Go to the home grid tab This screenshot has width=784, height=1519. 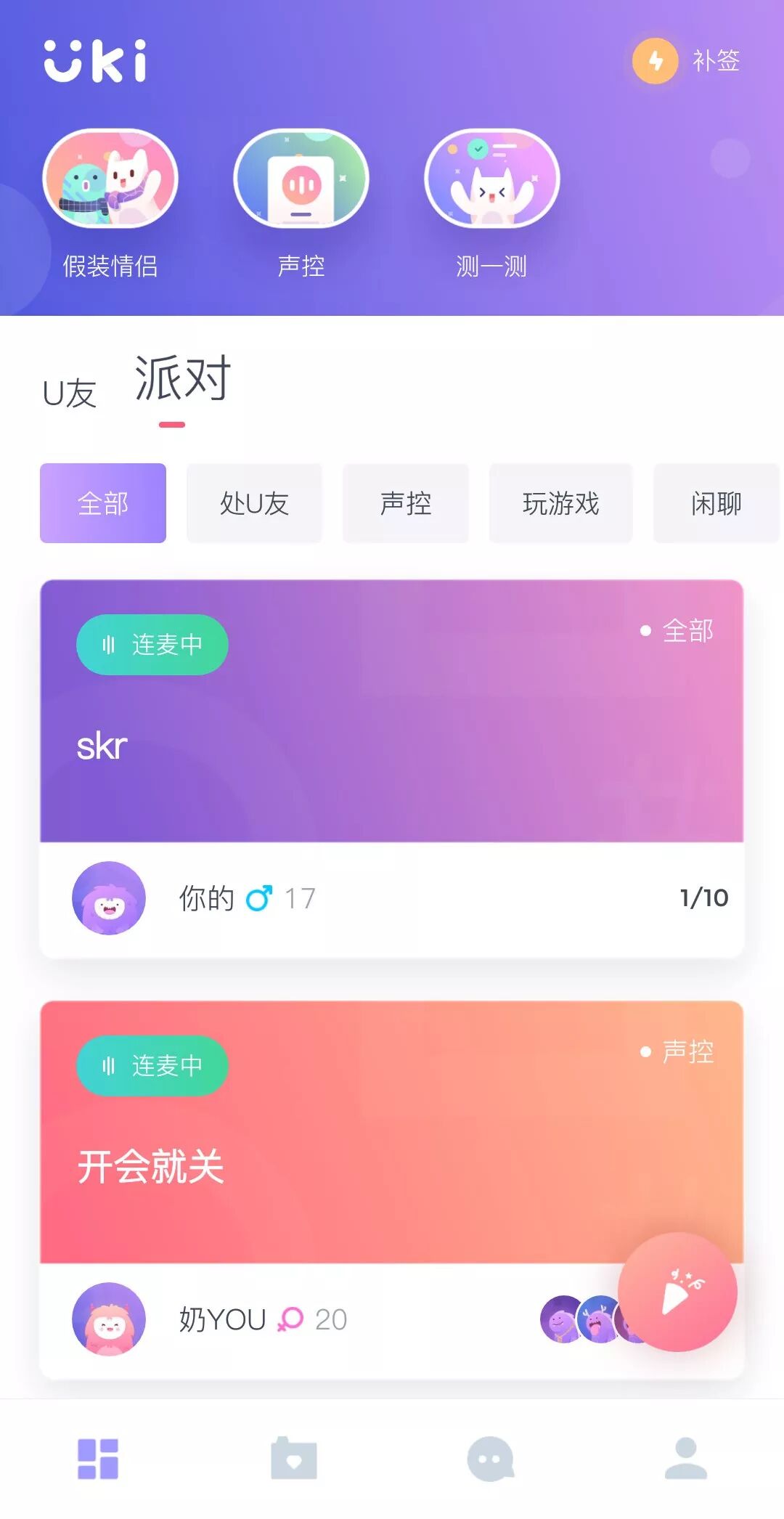[98, 1459]
